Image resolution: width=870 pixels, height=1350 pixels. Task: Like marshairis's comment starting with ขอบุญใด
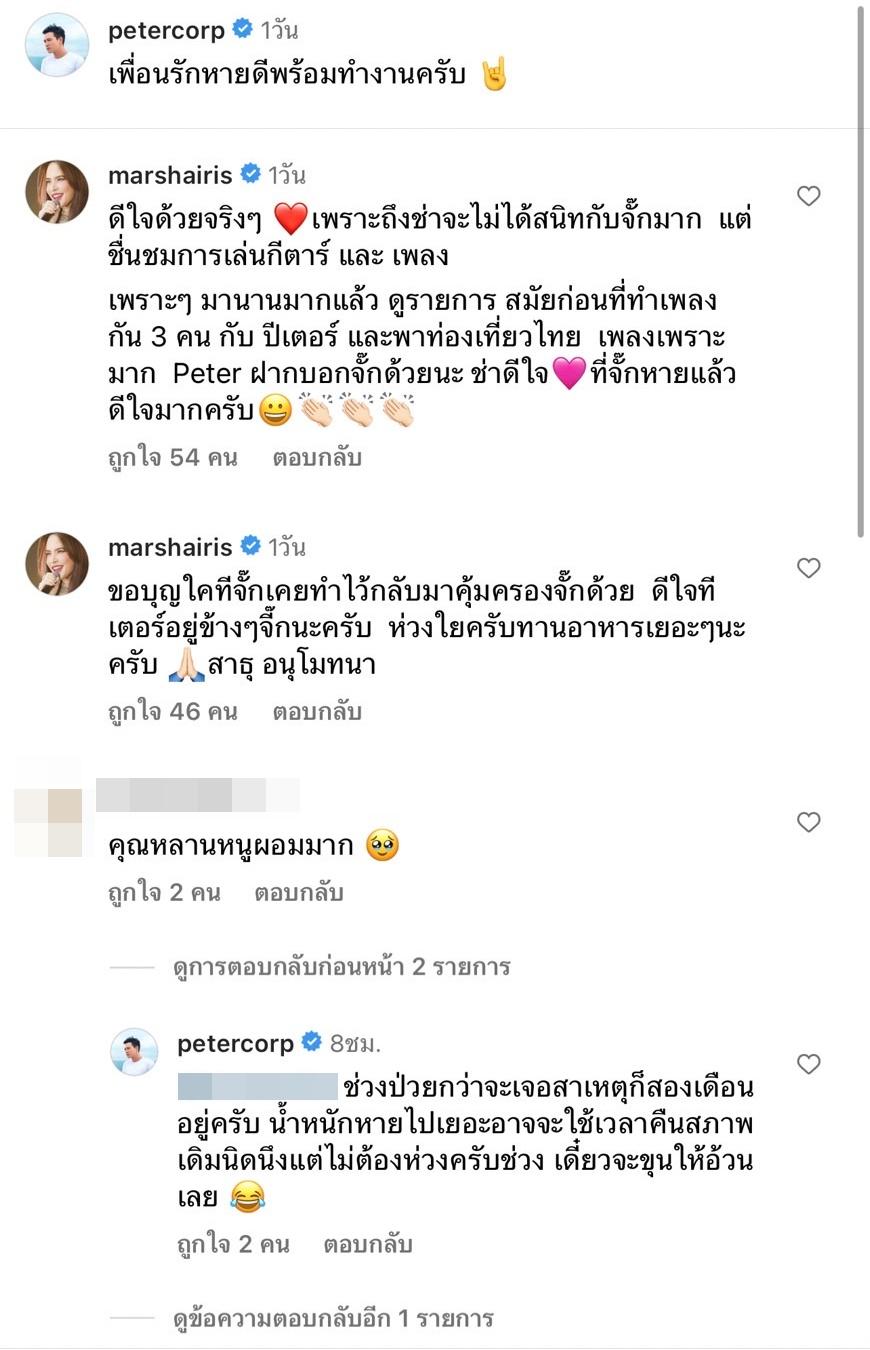click(808, 568)
